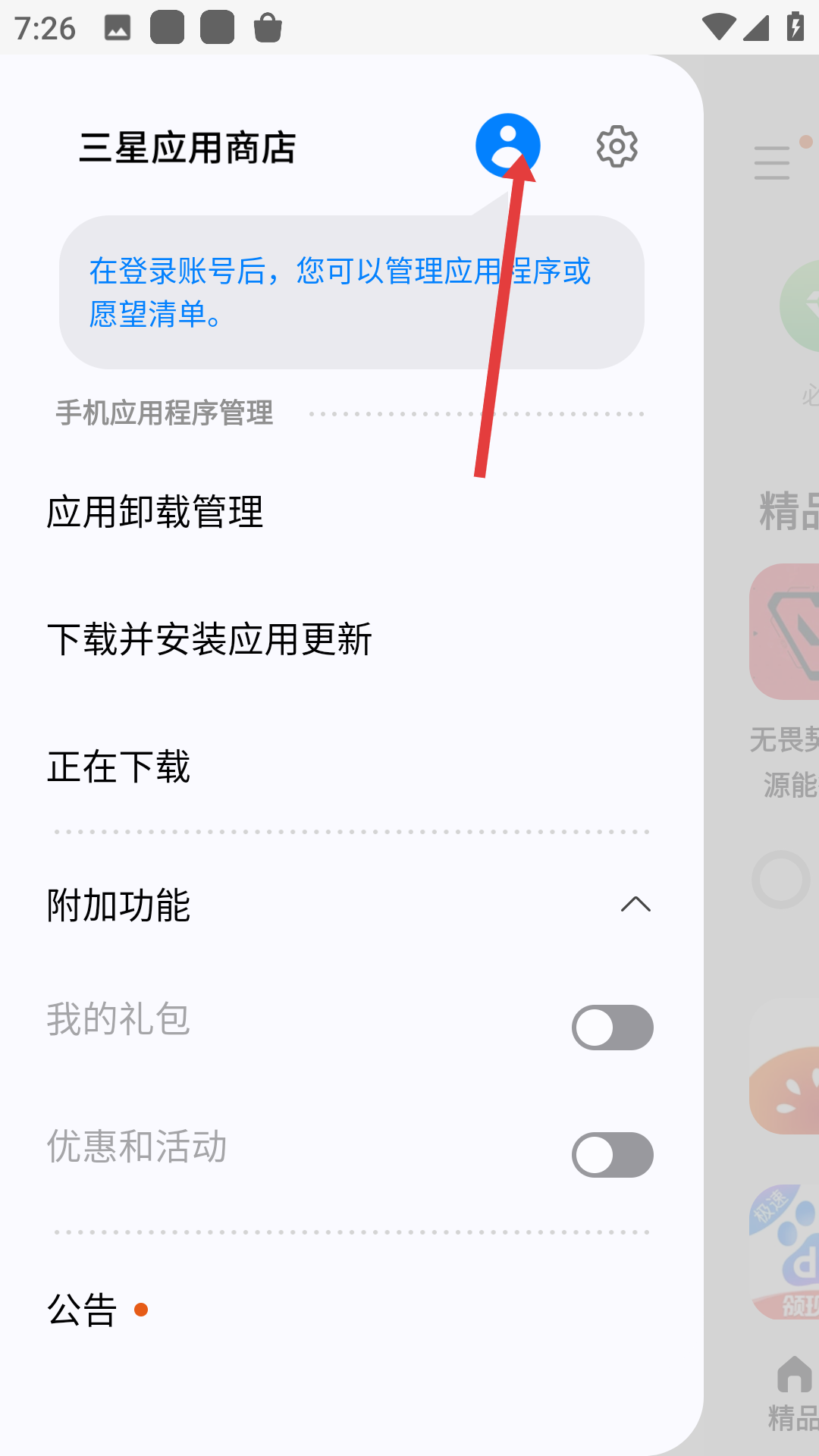Toggle the 我的礼包 switch
This screenshot has height=1456, width=819.
pos(612,1028)
